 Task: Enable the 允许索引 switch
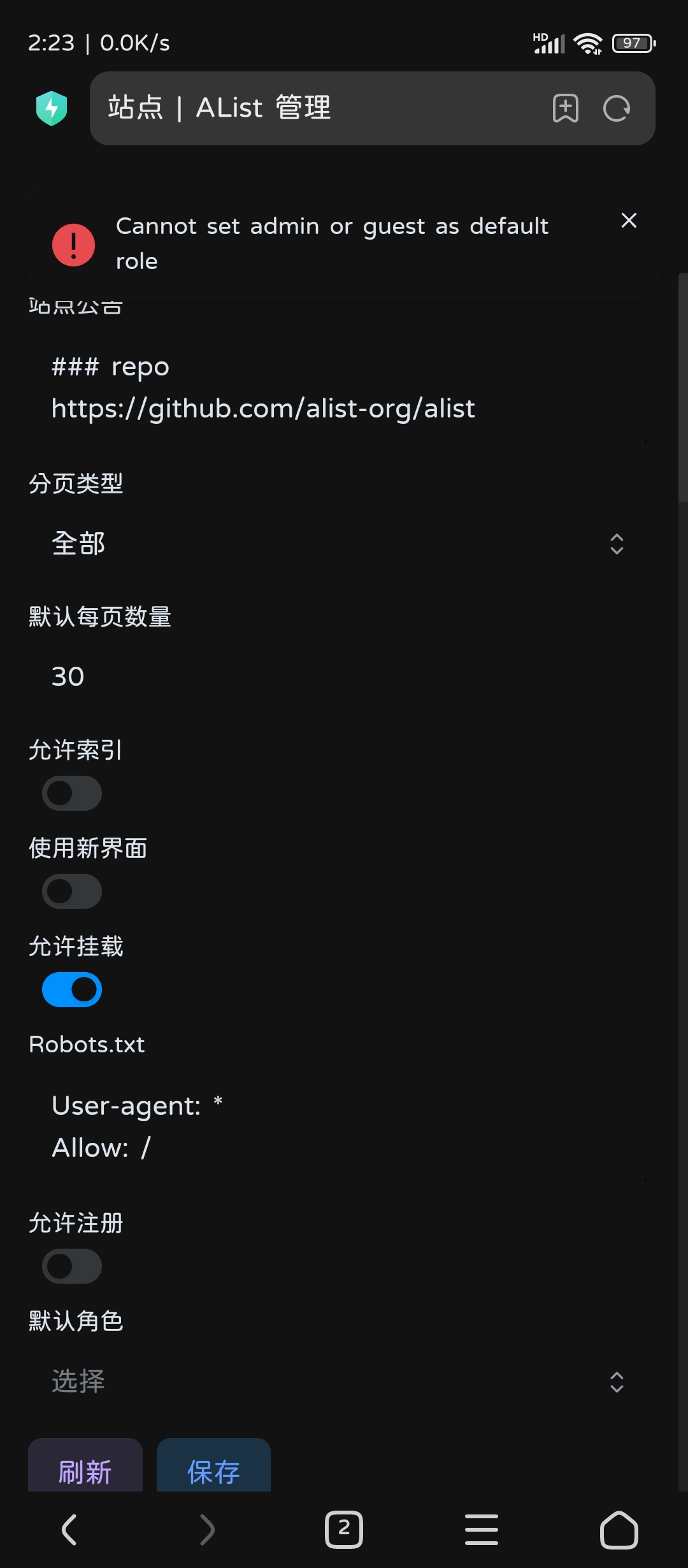point(72,794)
